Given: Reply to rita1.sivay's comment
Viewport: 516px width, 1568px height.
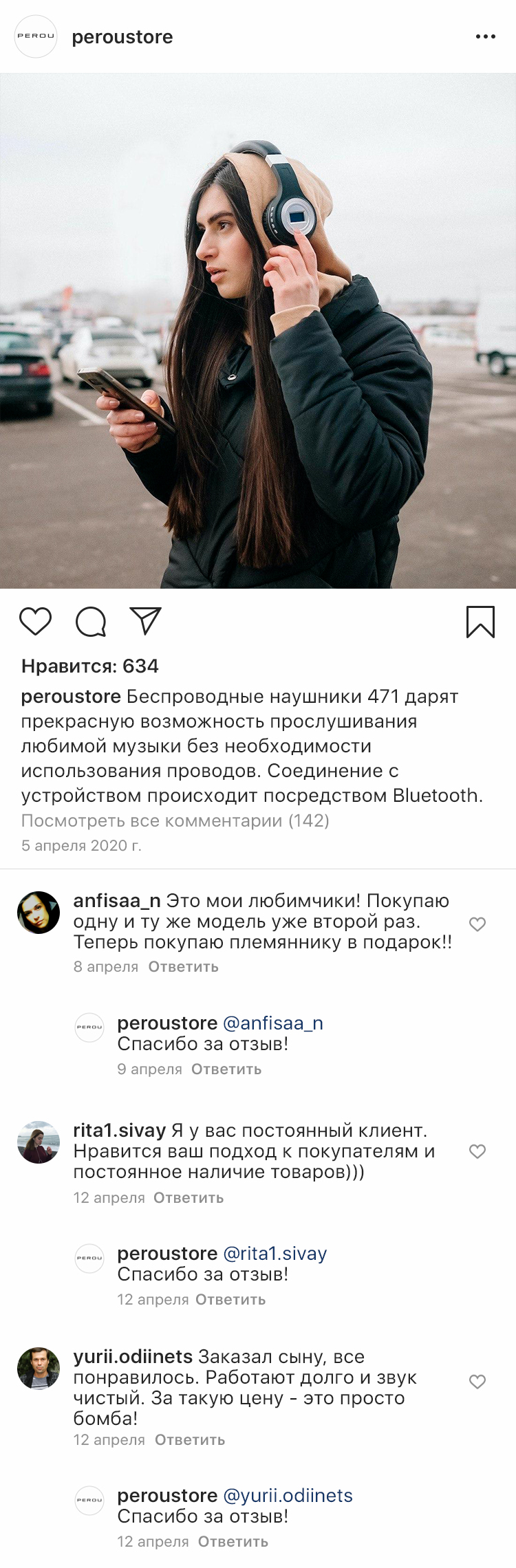Looking at the screenshot, I should (189, 1197).
